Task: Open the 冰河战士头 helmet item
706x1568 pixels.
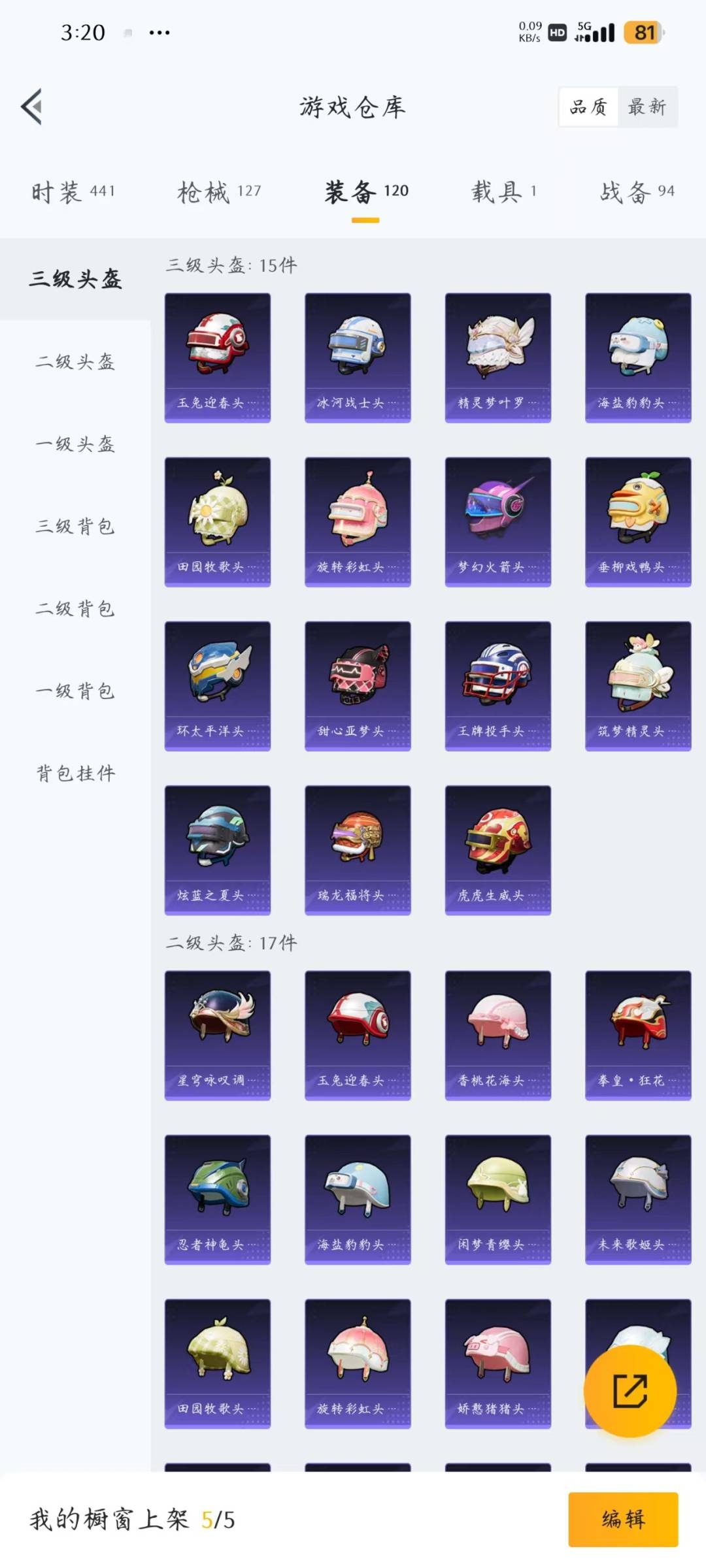Action: [x=358, y=357]
